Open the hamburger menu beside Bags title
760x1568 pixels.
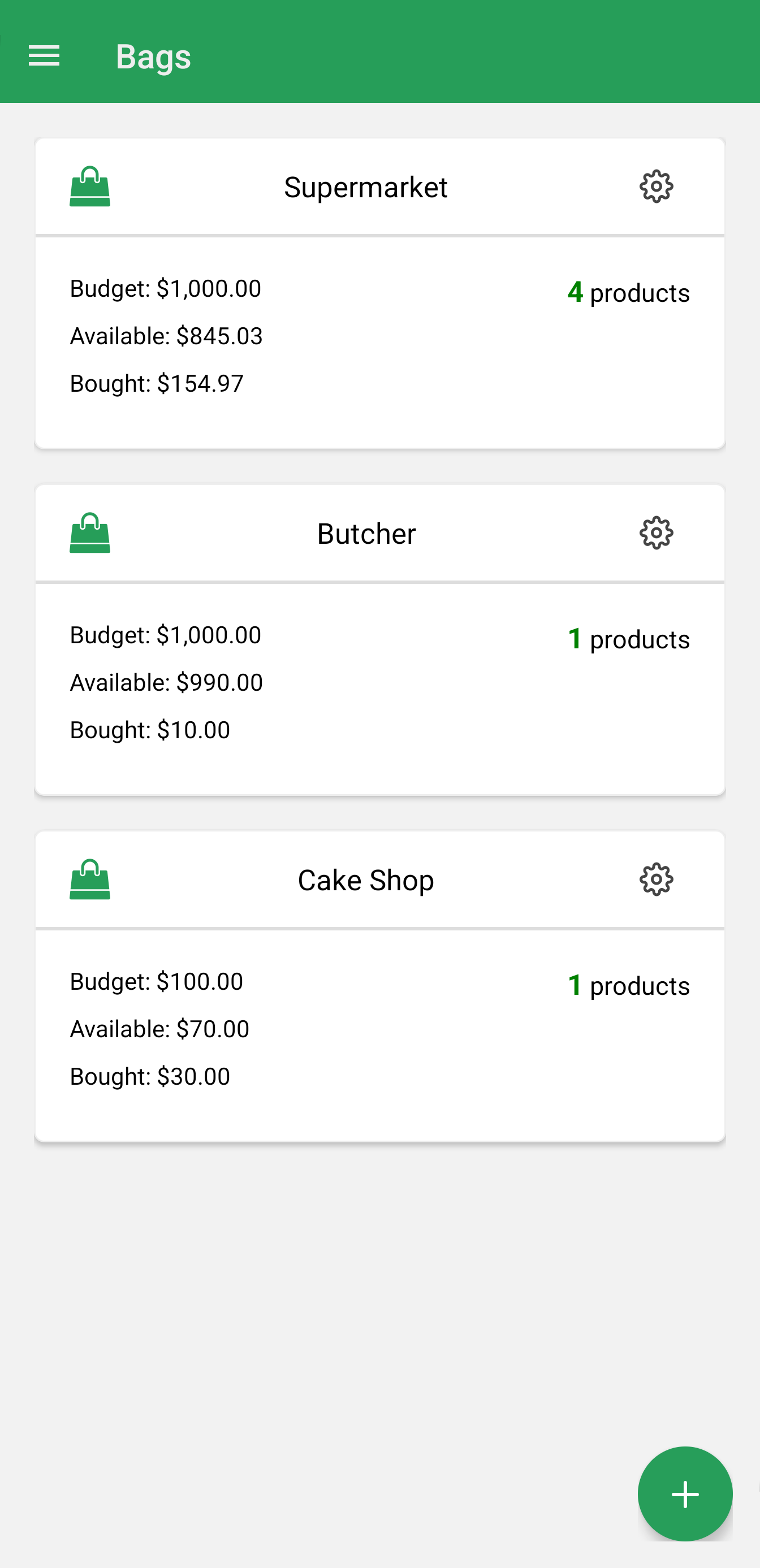point(44,55)
